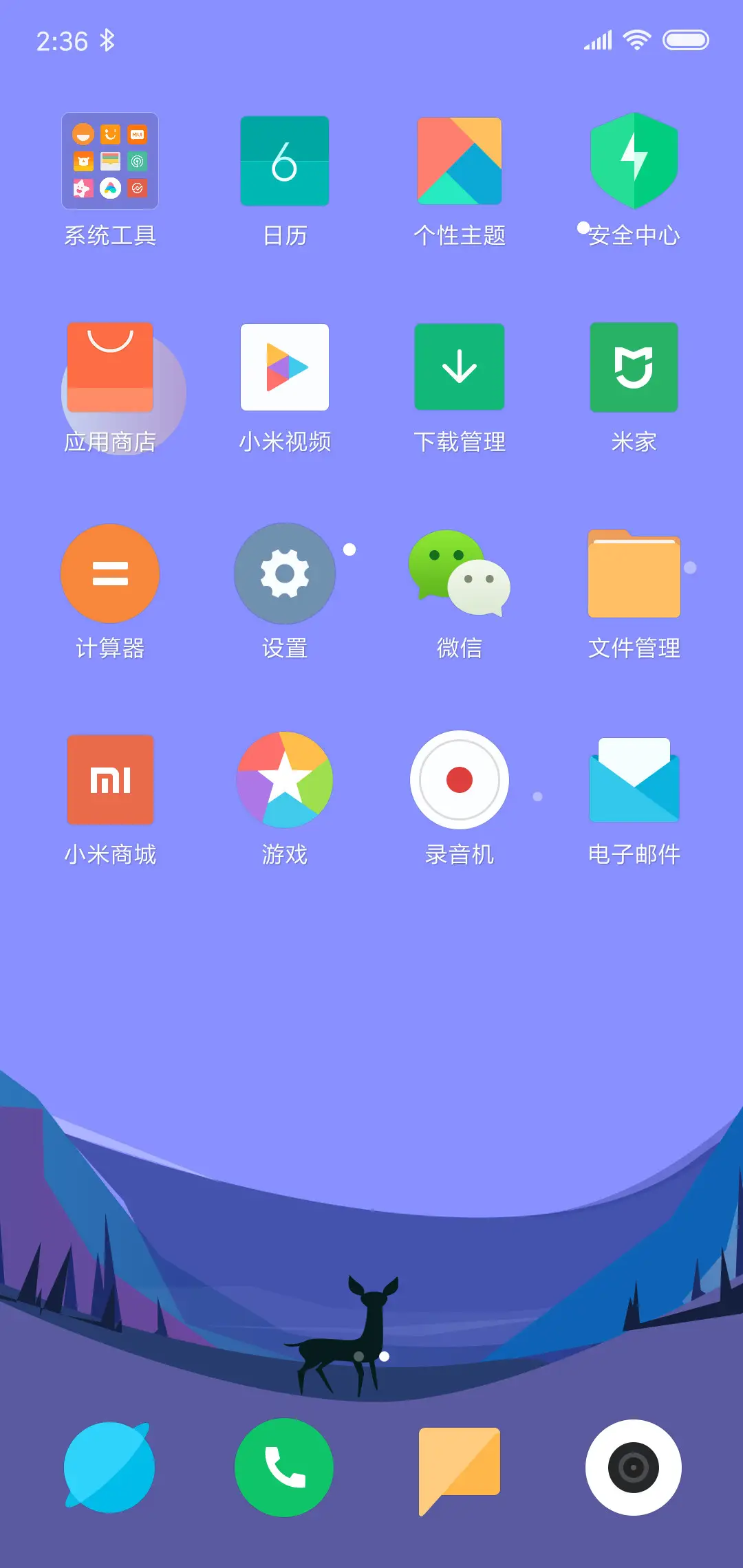Open the Sound Recorder (录音机)
743x1568 pixels.
tap(460, 779)
